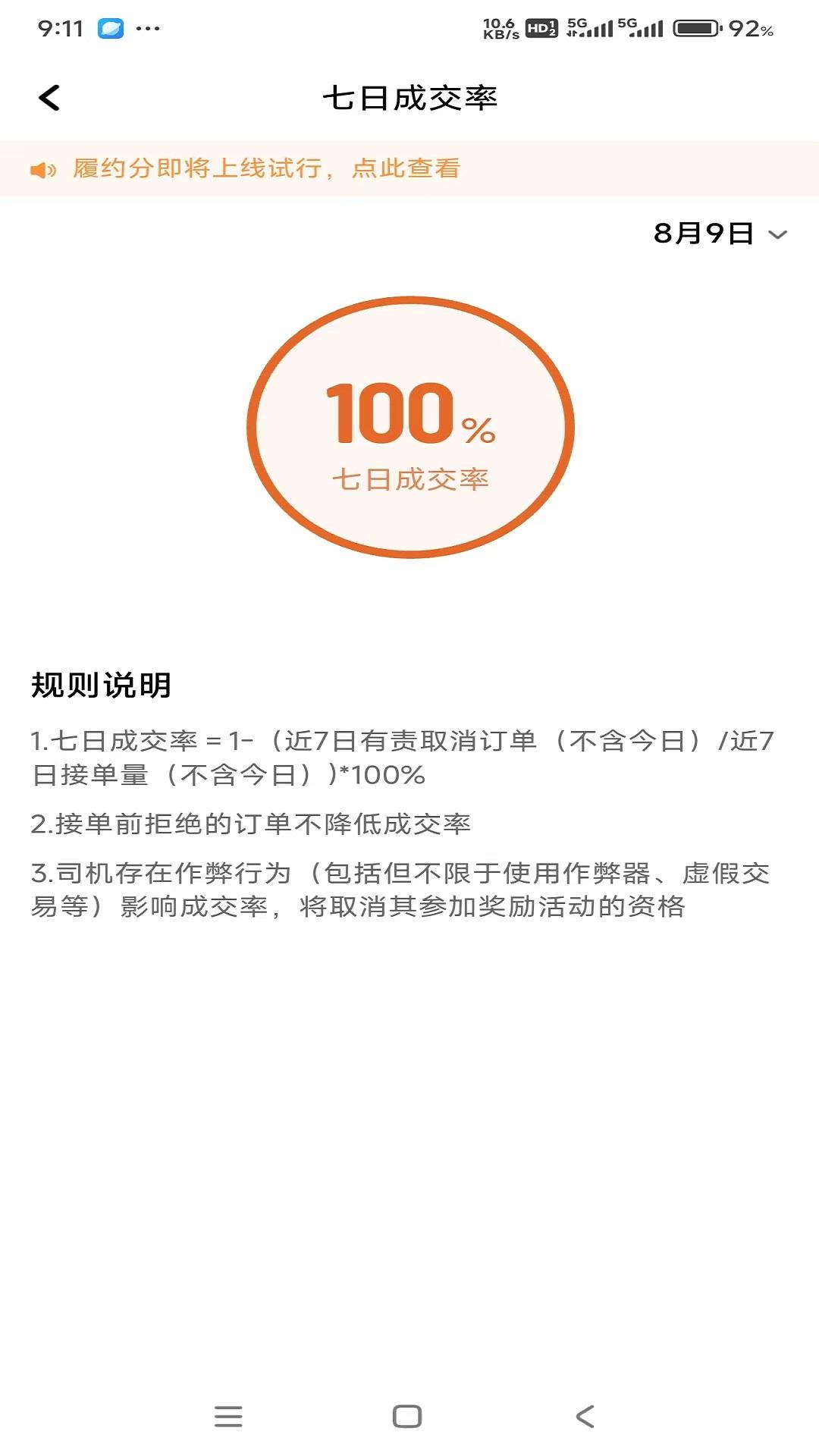Tap the speaker announcement icon
This screenshot has width=819, height=1456.
pos(42,170)
